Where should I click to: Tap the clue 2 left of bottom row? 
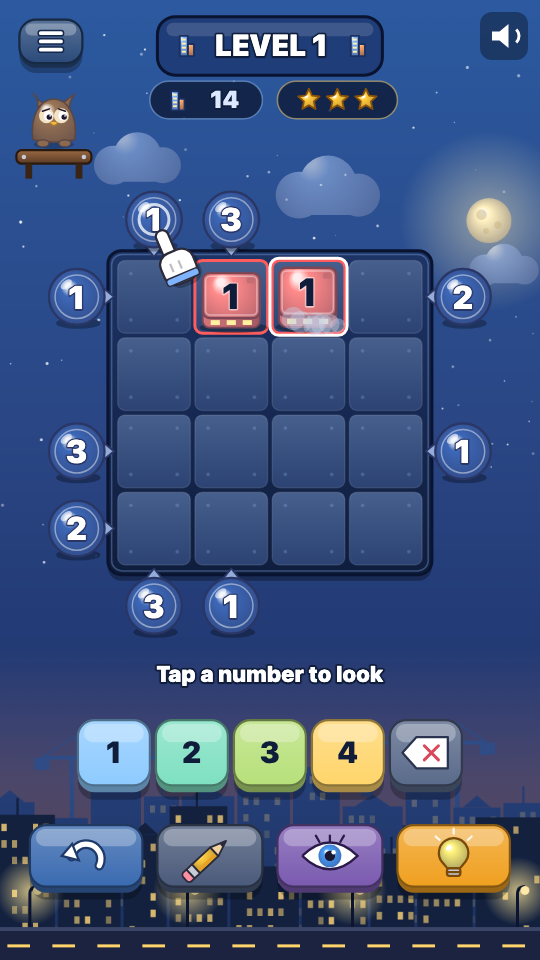(77, 528)
